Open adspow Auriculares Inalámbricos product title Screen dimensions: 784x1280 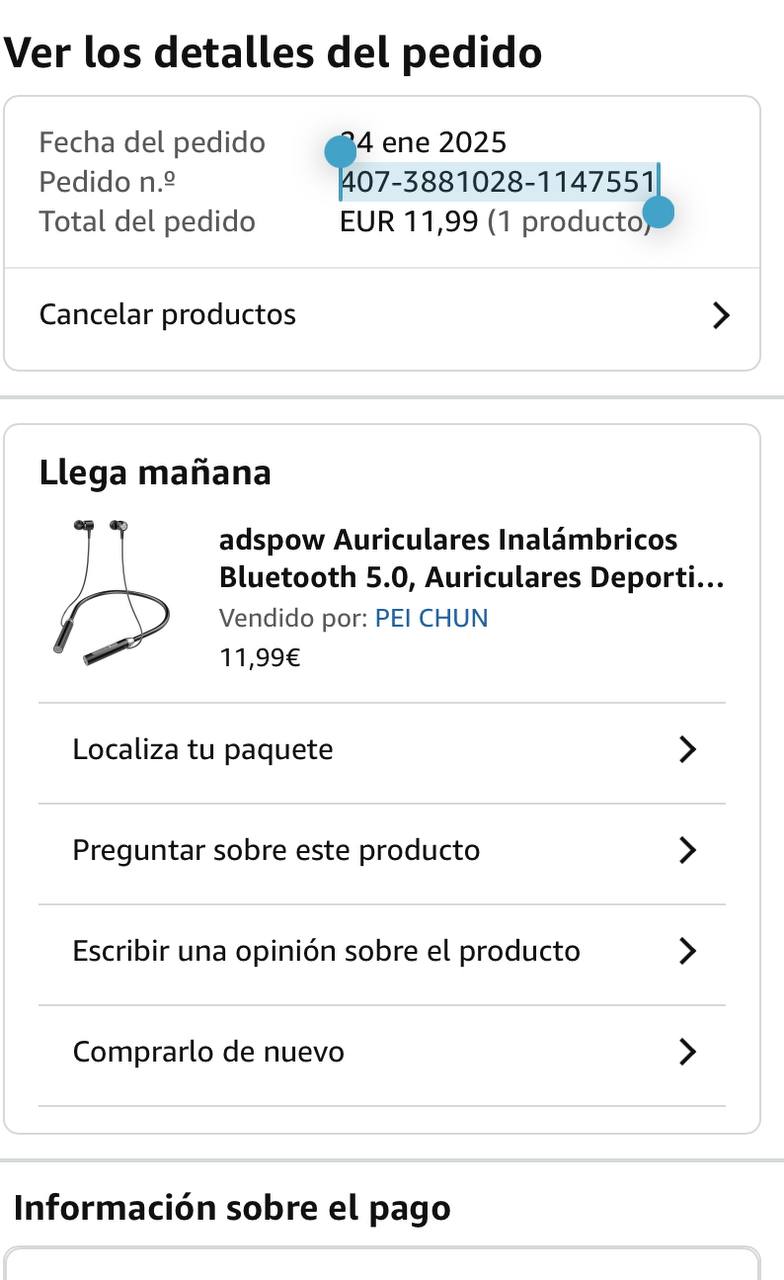coord(470,558)
